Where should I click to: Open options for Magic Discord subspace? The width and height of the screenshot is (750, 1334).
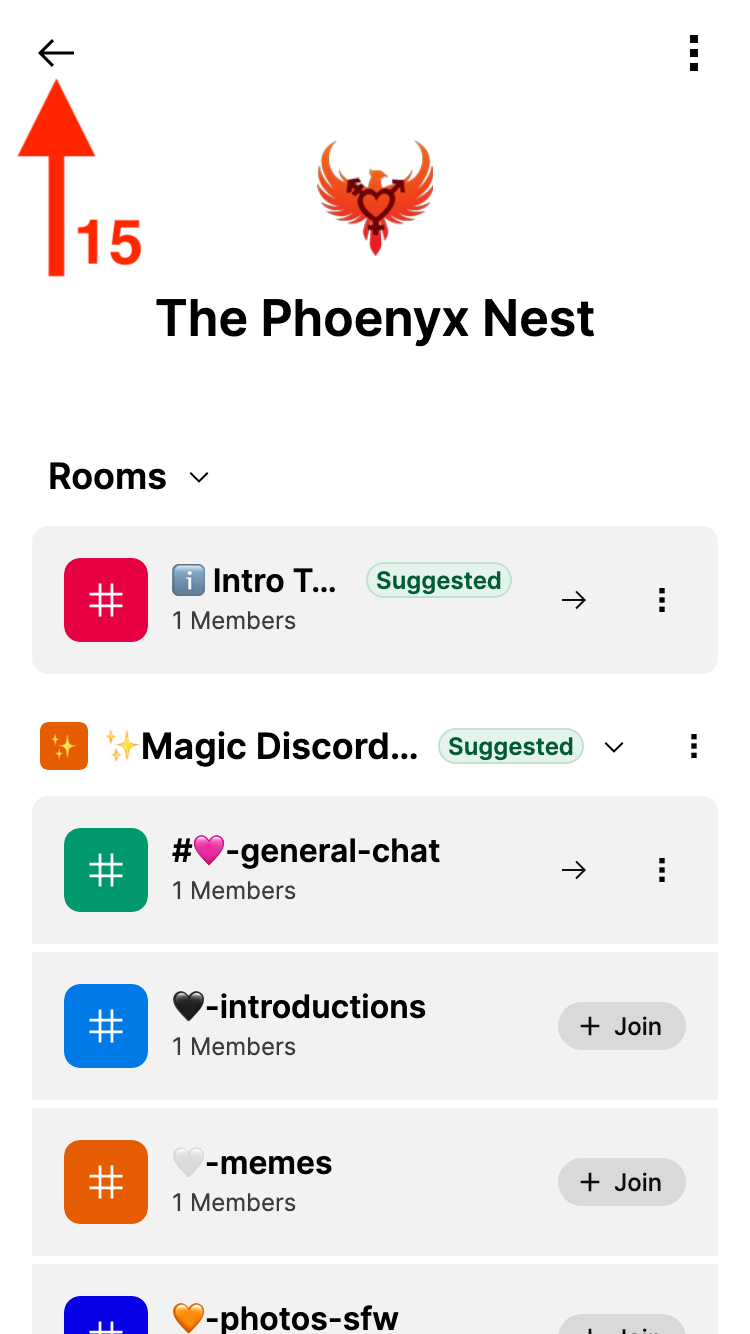point(693,746)
